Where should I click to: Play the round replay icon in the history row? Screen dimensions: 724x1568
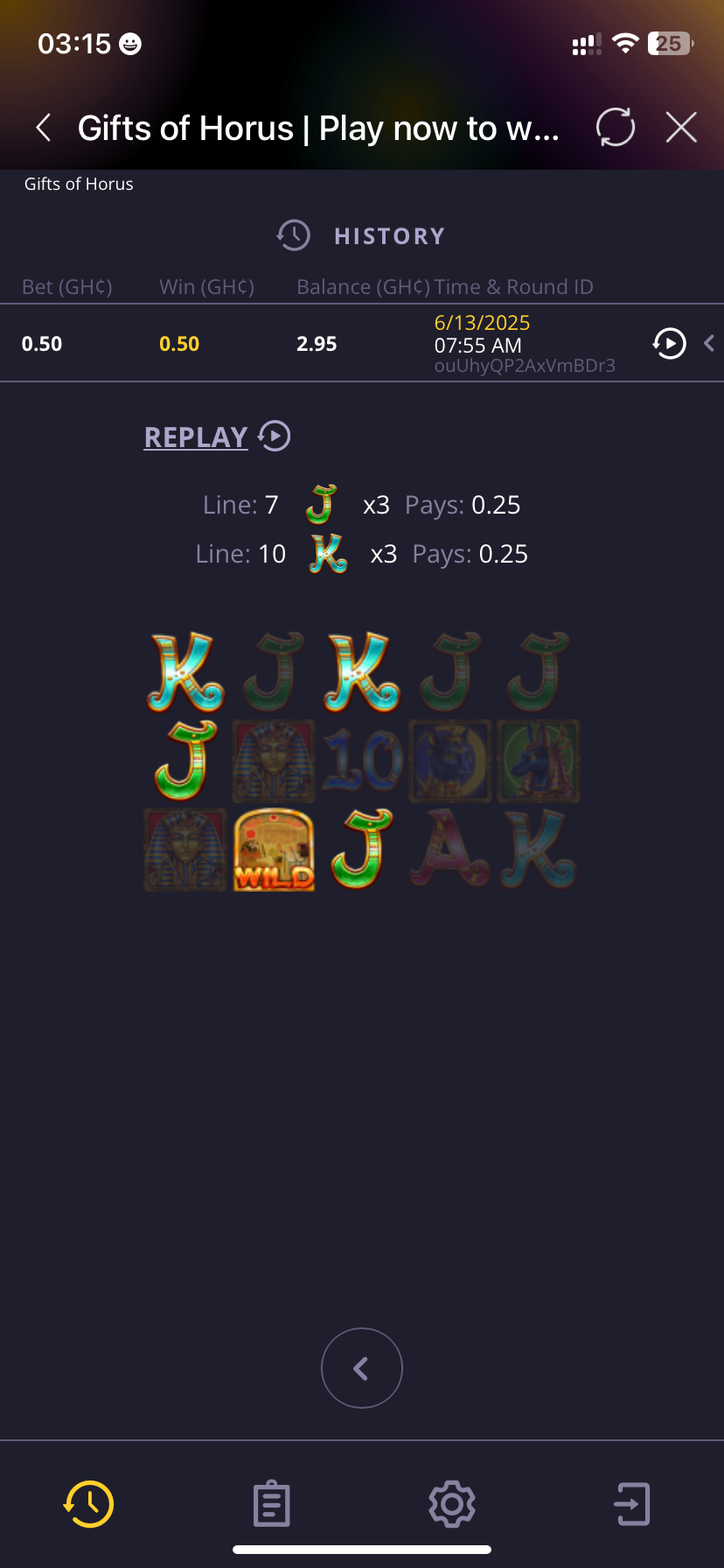click(669, 344)
